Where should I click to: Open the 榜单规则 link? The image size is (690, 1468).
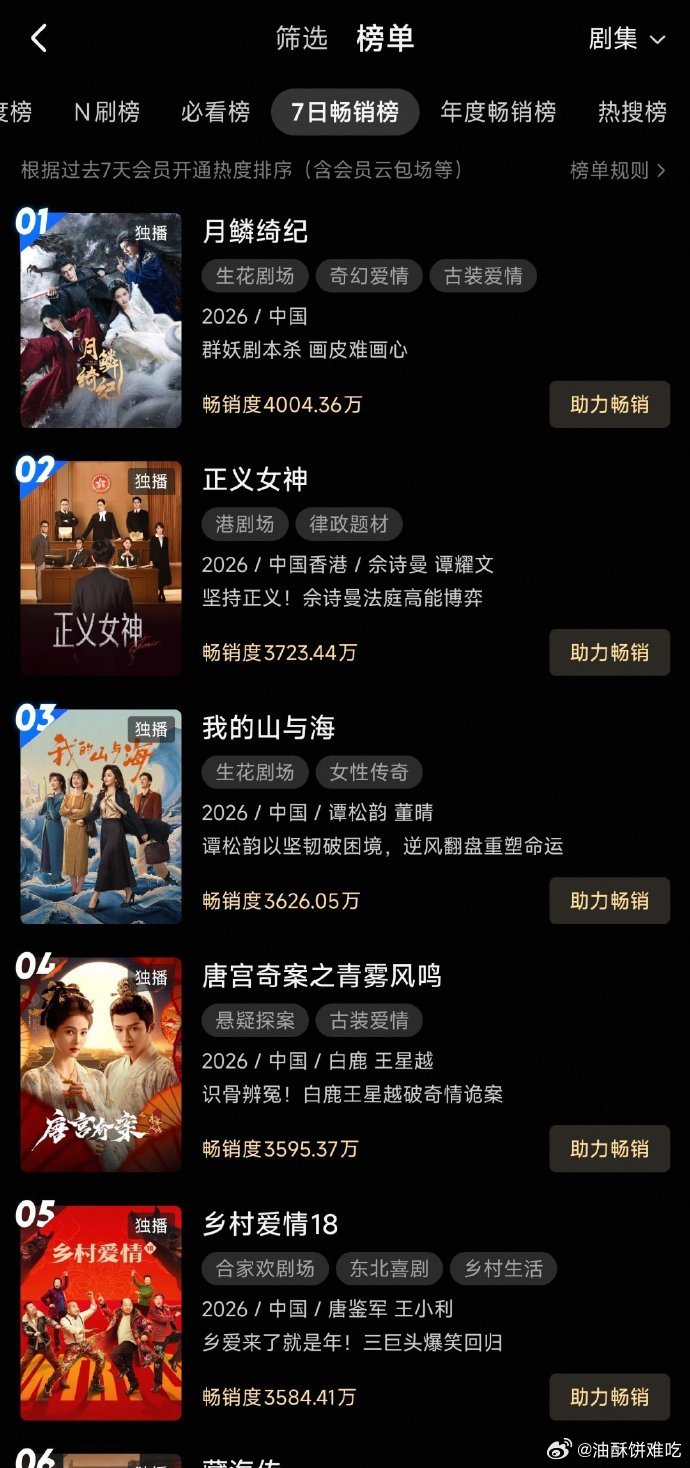[x=617, y=171]
